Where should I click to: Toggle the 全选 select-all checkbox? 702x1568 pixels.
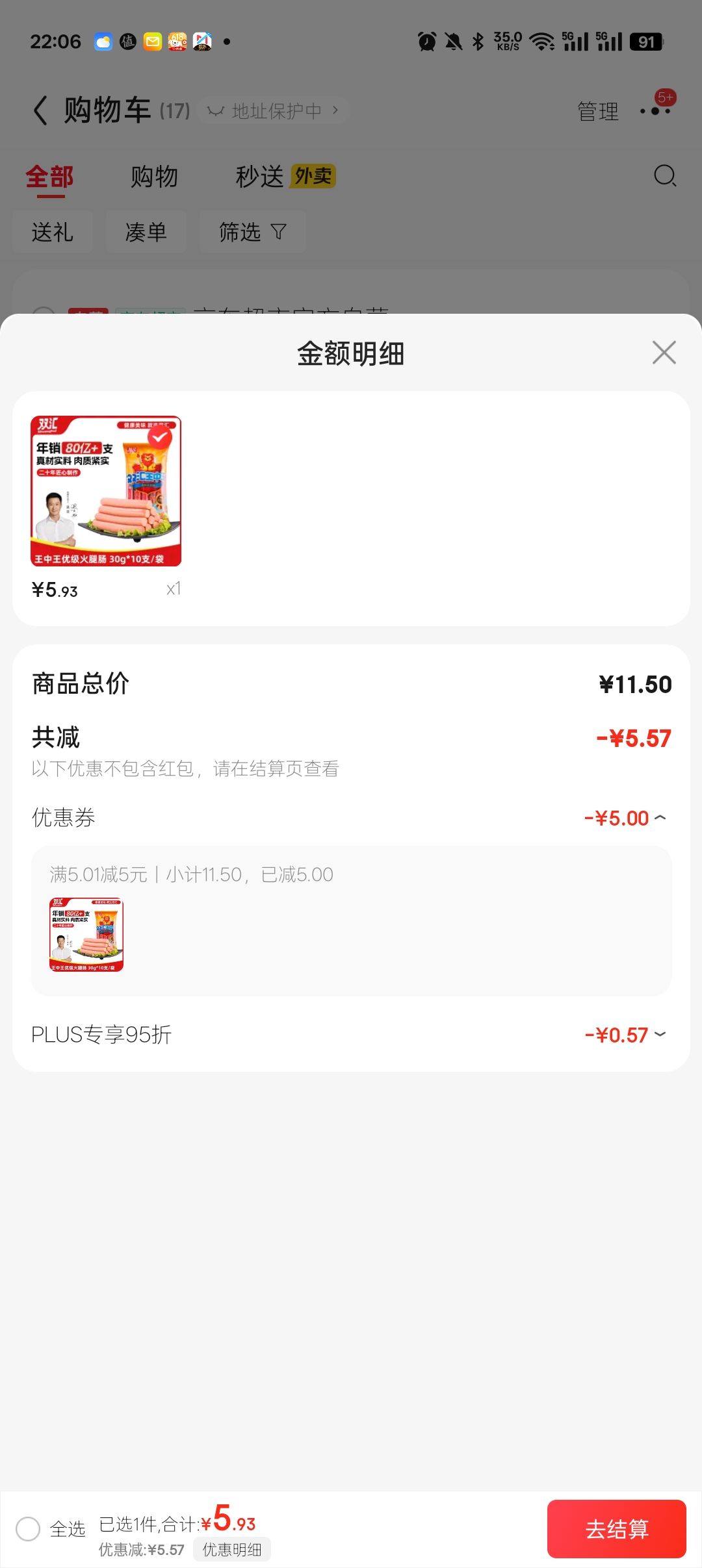point(28,1528)
